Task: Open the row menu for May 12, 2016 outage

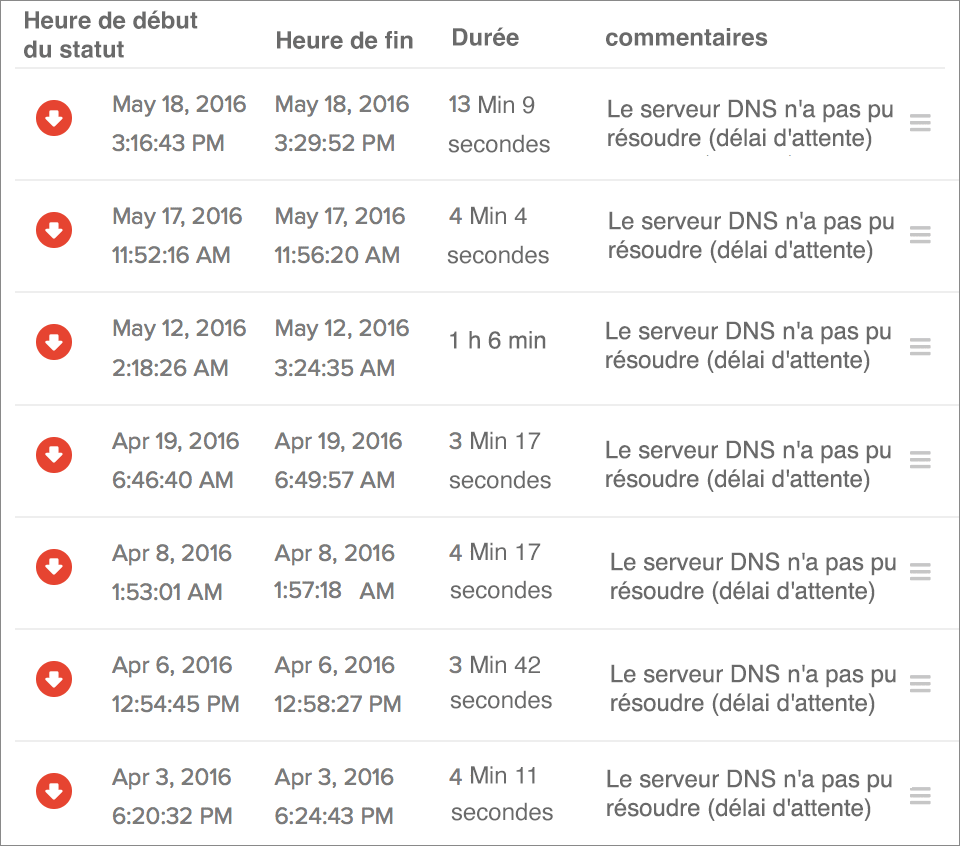Action: pyautogui.click(x=920, y=347)
